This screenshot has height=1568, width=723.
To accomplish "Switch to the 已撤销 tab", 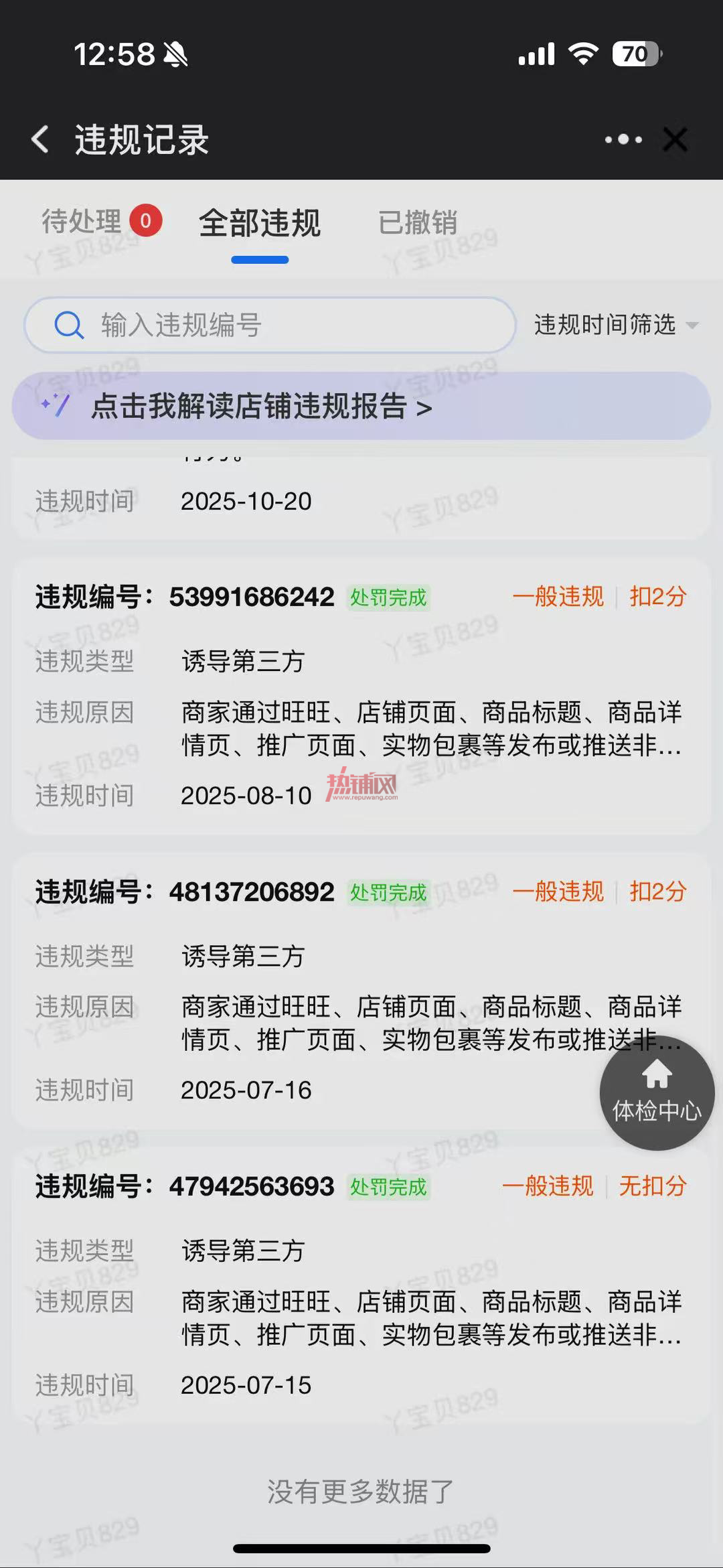I will point(418,222).
